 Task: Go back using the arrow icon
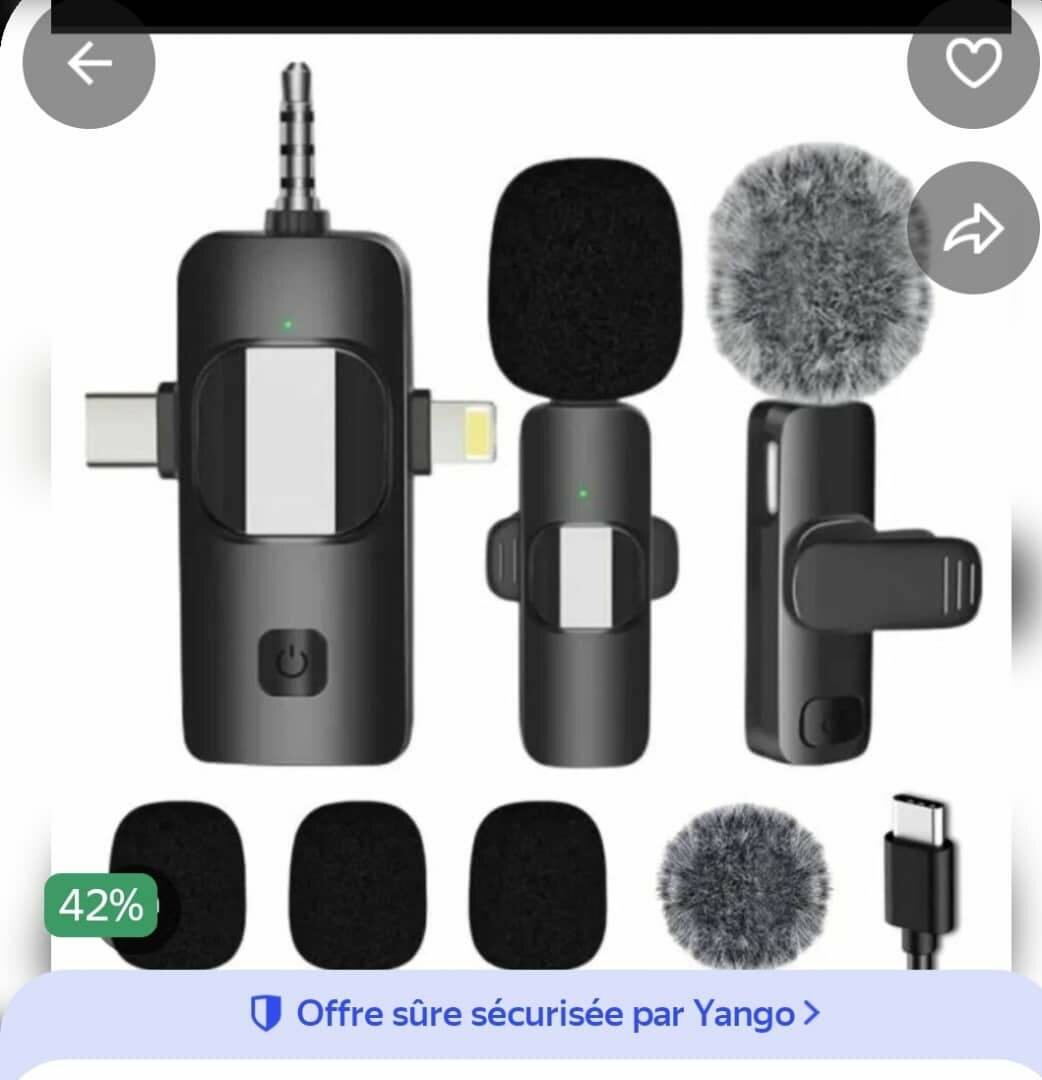[x=89, y=64]
